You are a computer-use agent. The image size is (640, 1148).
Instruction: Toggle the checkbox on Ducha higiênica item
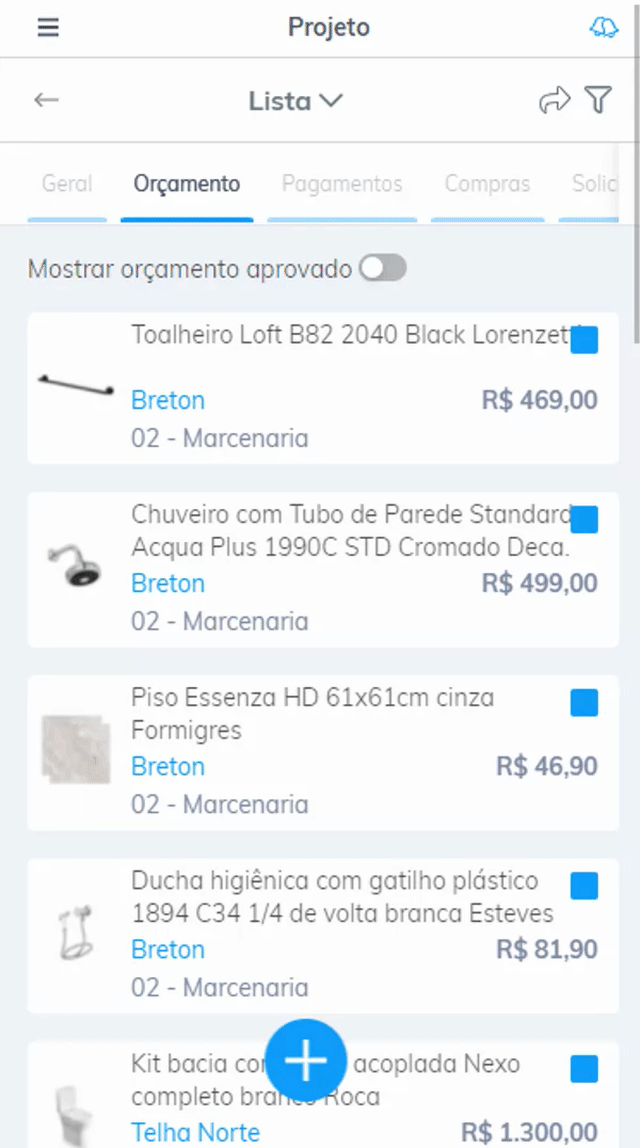point(584,886)
